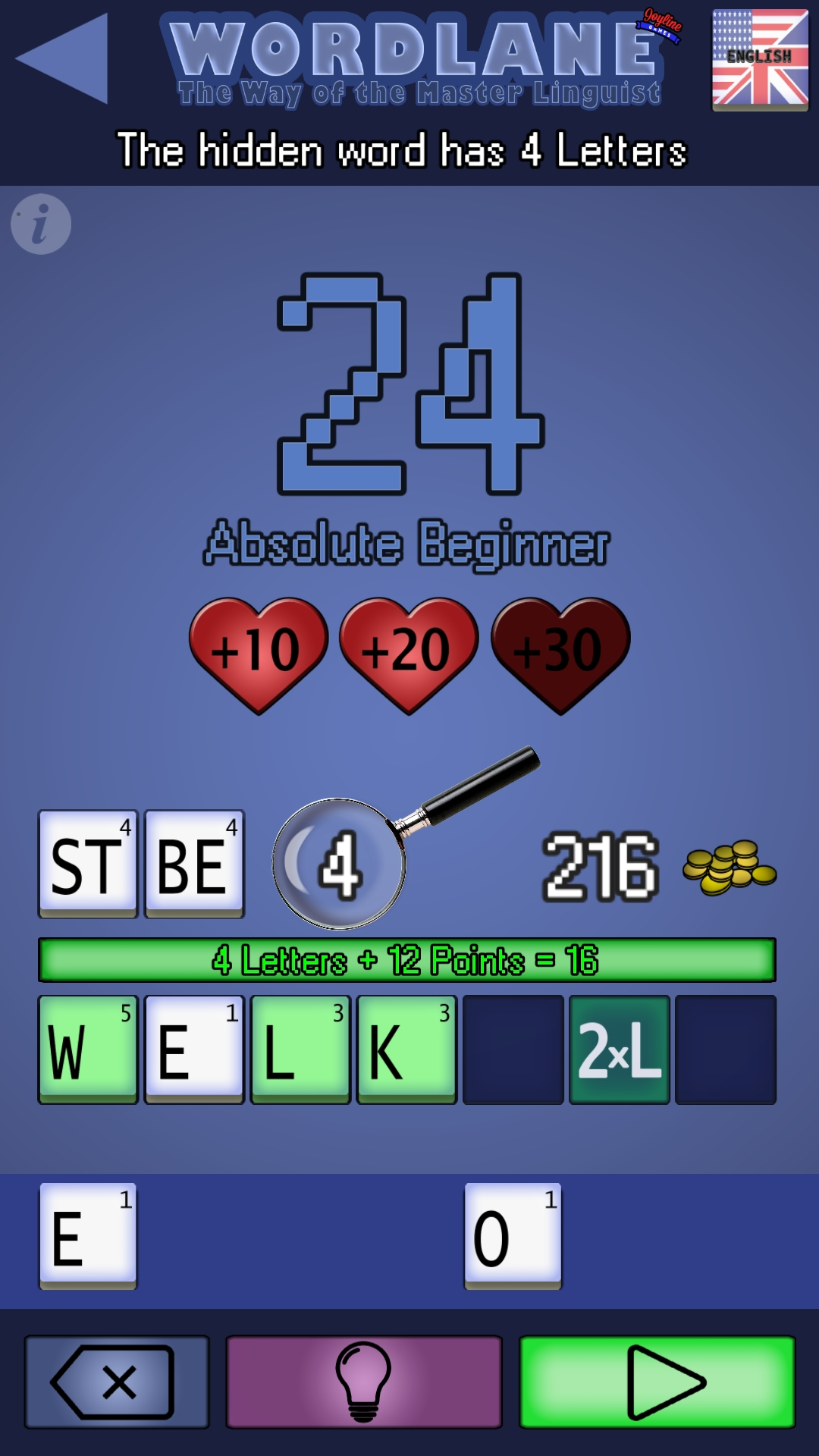Get a hint with the lightbulb button
819x1456 pixels.
coord(364,1382)
